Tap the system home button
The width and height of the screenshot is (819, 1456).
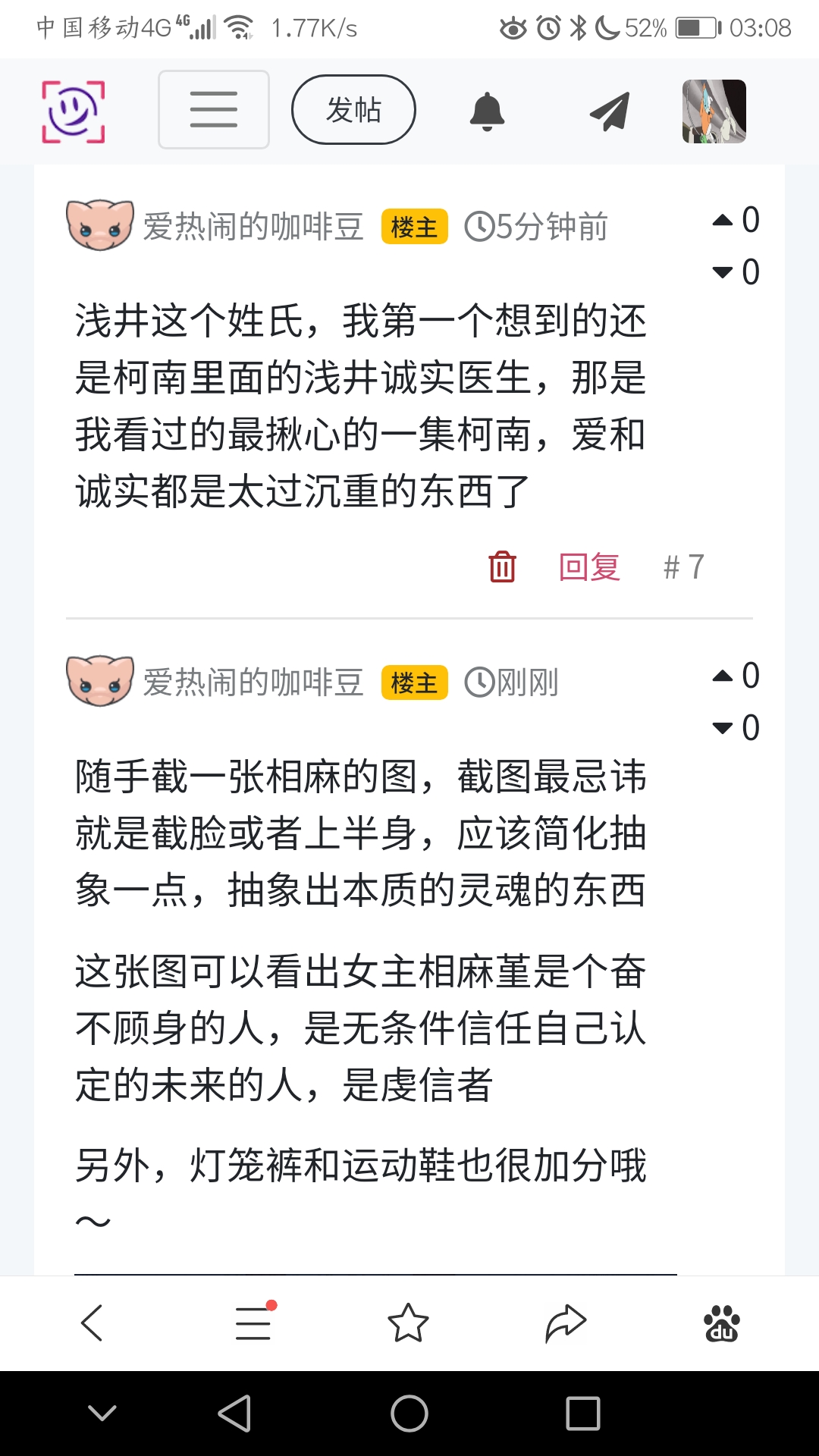(x=409, y=1414)
